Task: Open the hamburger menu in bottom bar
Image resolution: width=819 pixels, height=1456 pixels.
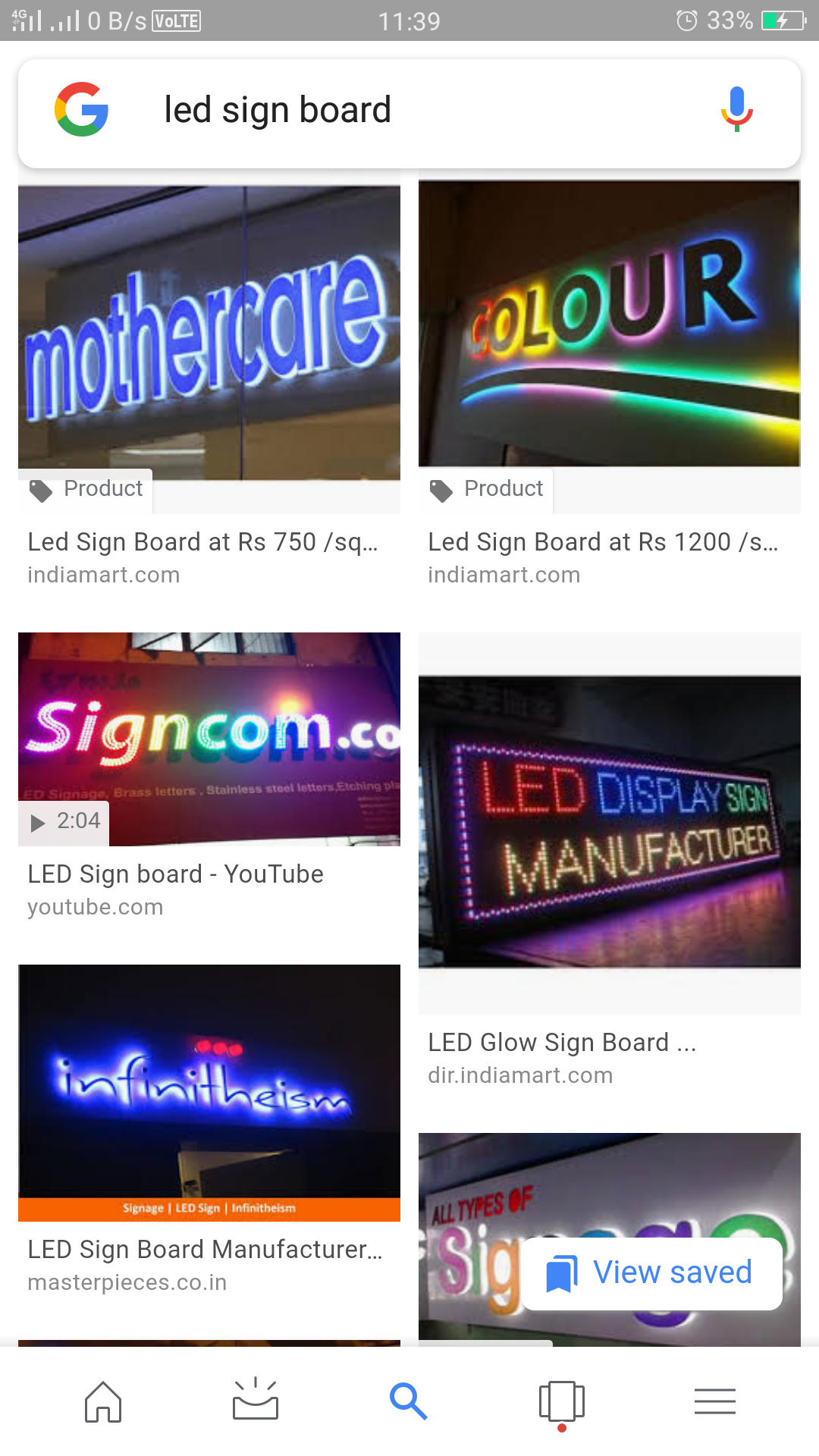Action: tap(714, 1401)
